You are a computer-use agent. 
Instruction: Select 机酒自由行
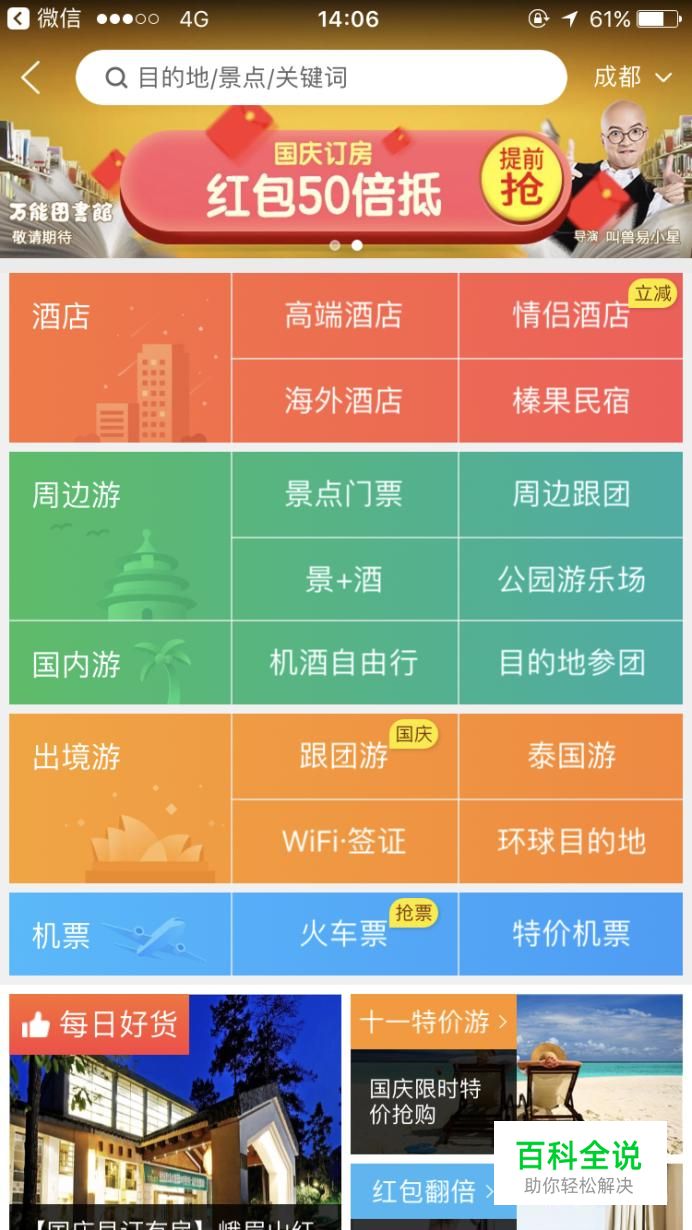[345, 663]
